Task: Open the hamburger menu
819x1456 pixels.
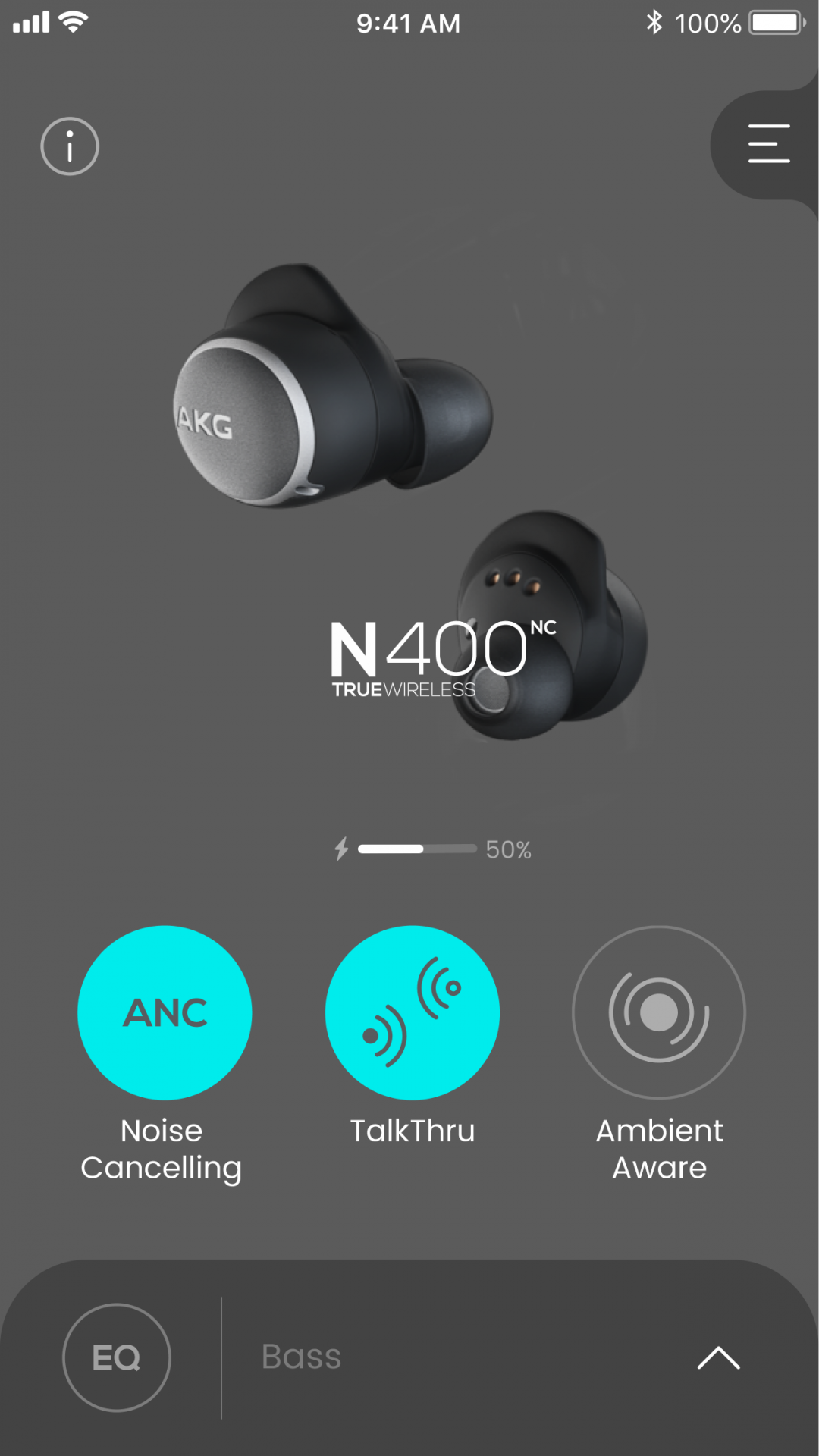Action: tap(768, 144)
